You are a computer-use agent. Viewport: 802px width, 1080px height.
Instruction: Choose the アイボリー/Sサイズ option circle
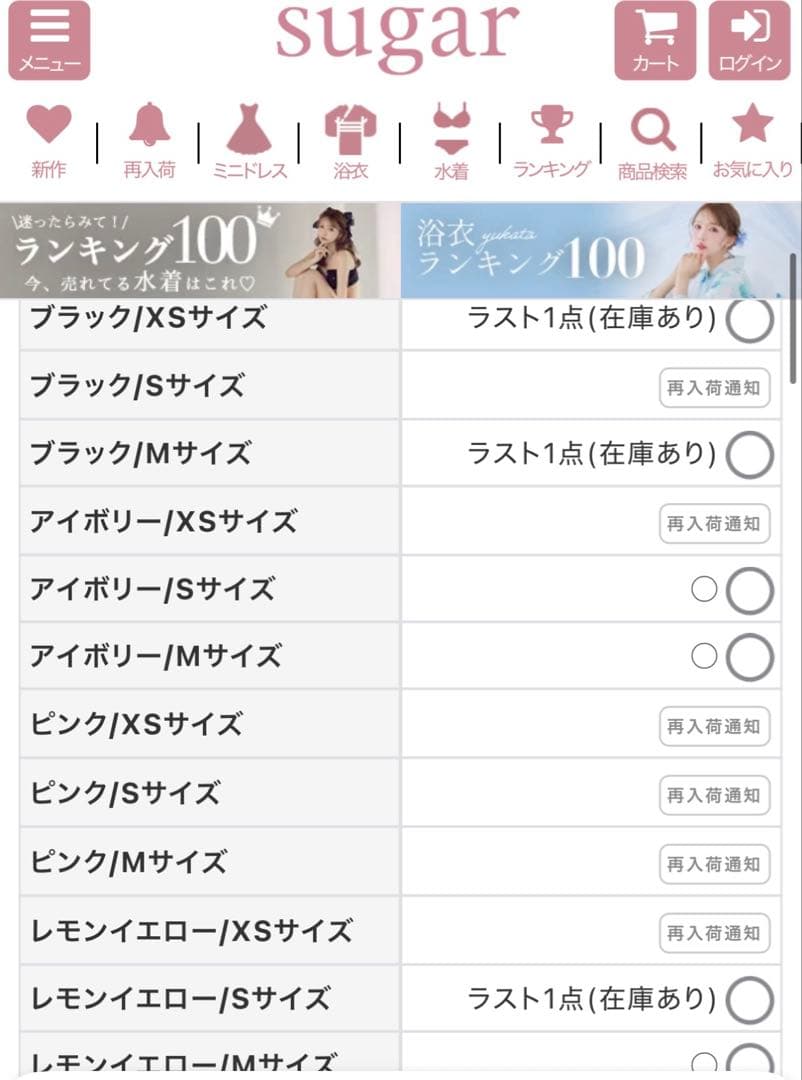pos(750,589)
